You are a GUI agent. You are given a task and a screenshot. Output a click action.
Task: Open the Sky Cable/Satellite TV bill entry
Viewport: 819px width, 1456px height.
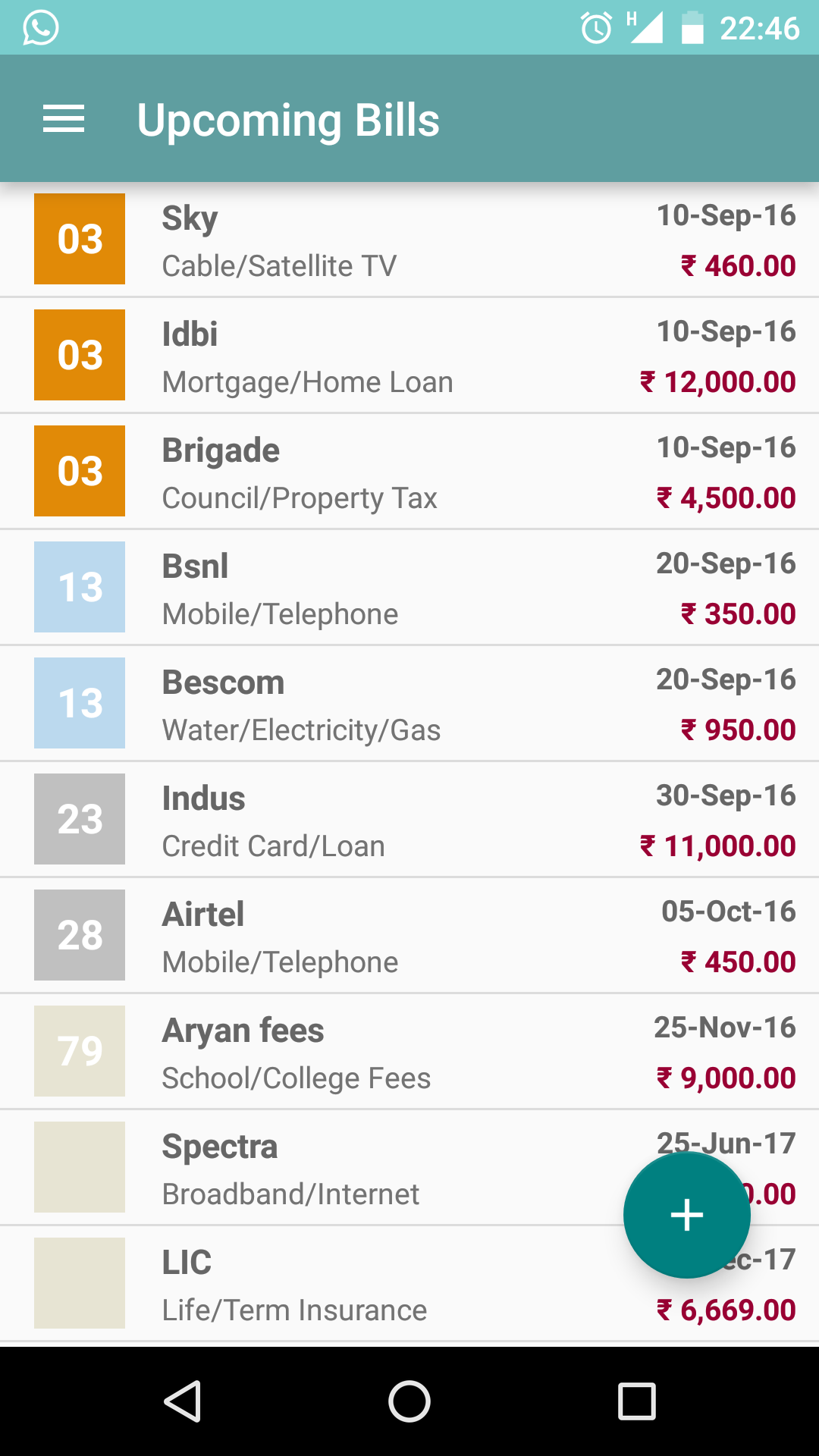(379, 238)
